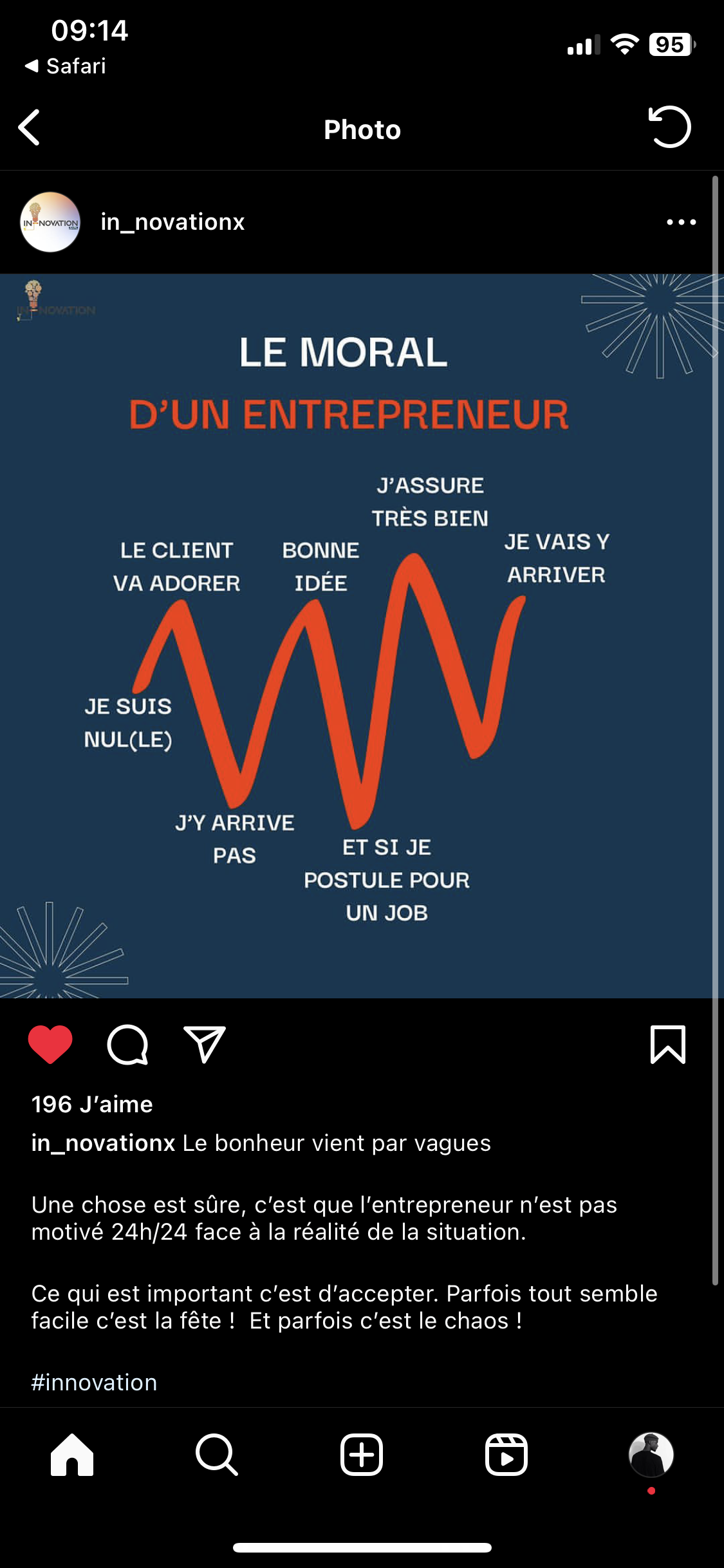Create a new post with plus
The image size is (724, 1568).
362,1455
